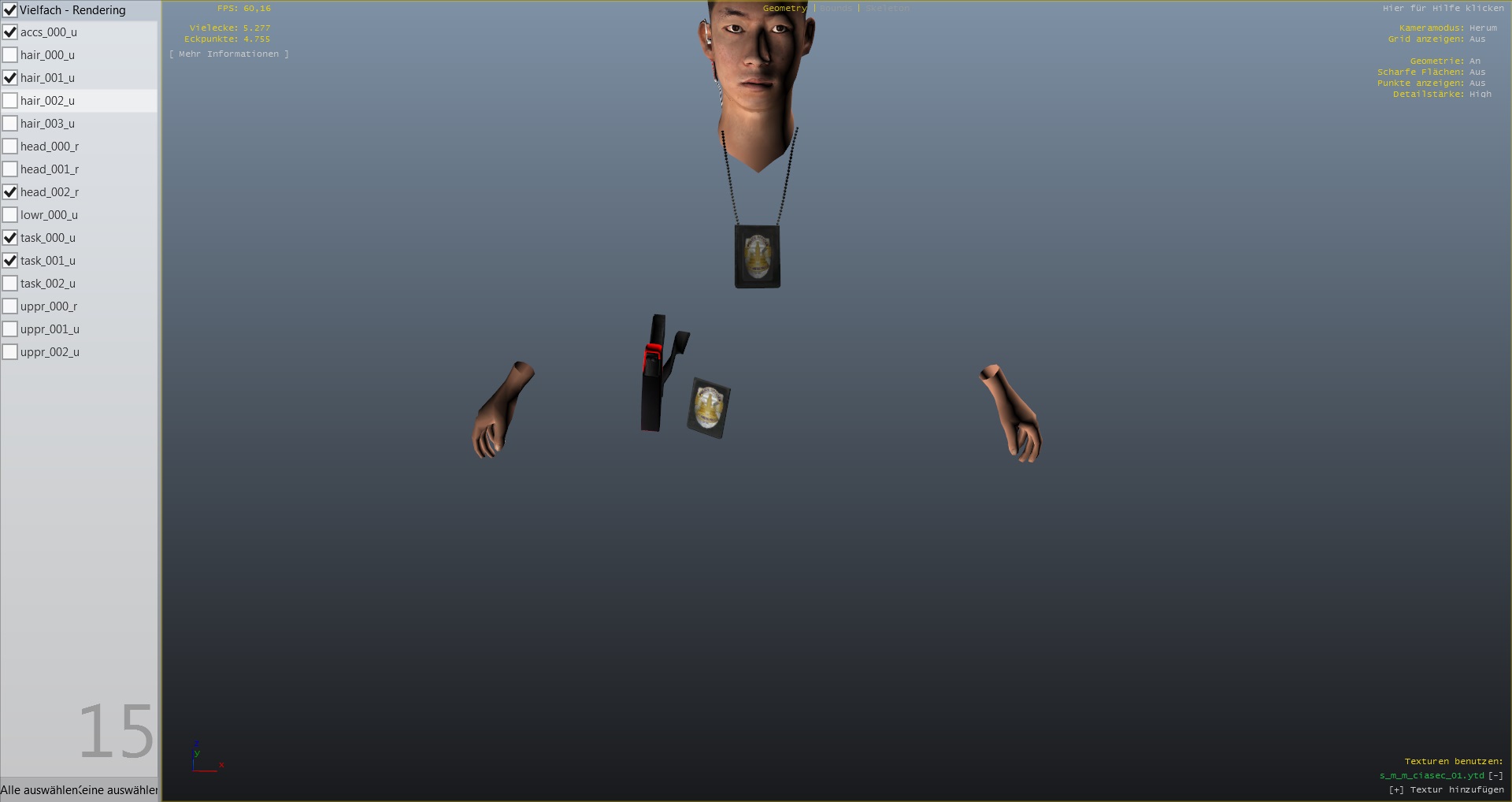The width and height of the screenshot is (1512, 802).
Task: Uncheck the task_001_u checkbox
Action: [10, 261]
